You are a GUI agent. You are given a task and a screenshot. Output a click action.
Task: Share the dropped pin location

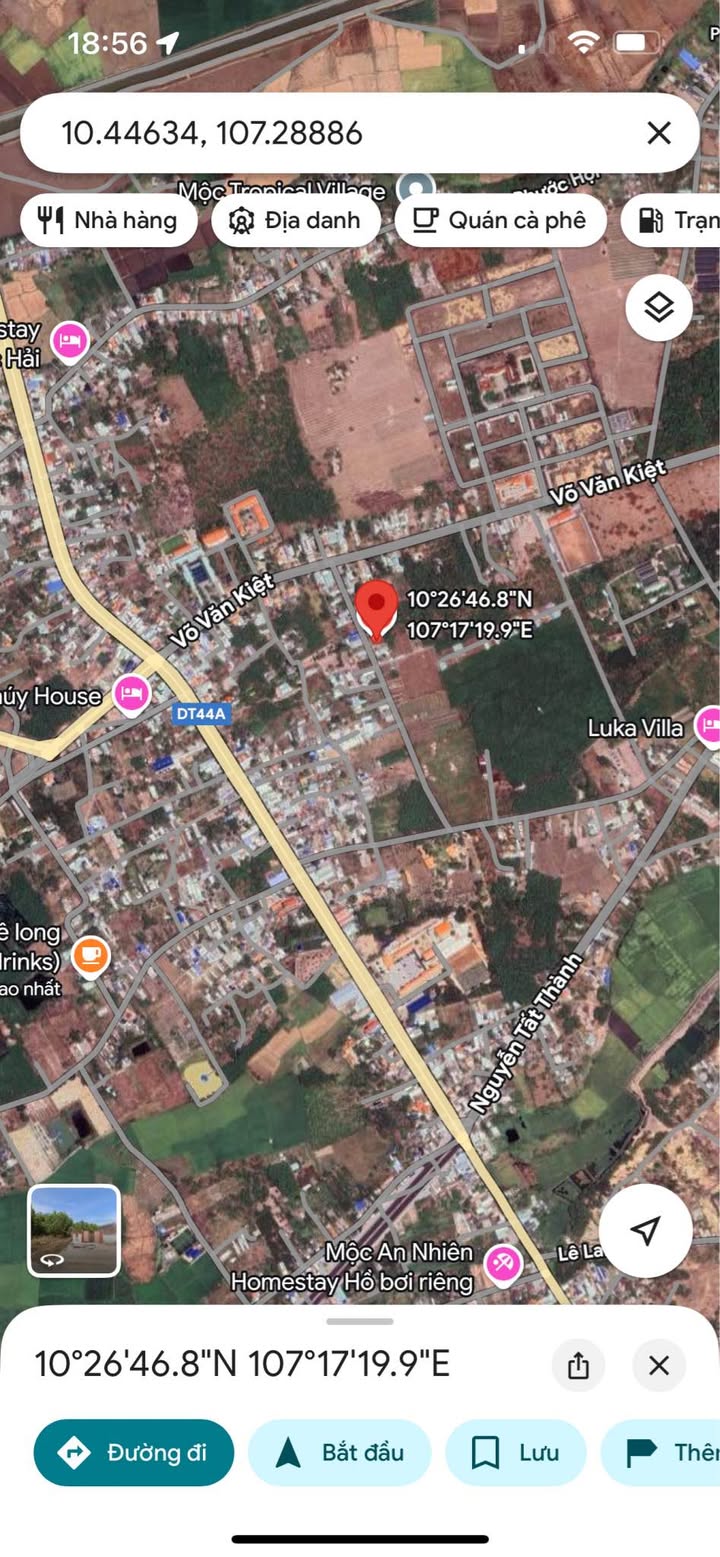point(578,1366)
